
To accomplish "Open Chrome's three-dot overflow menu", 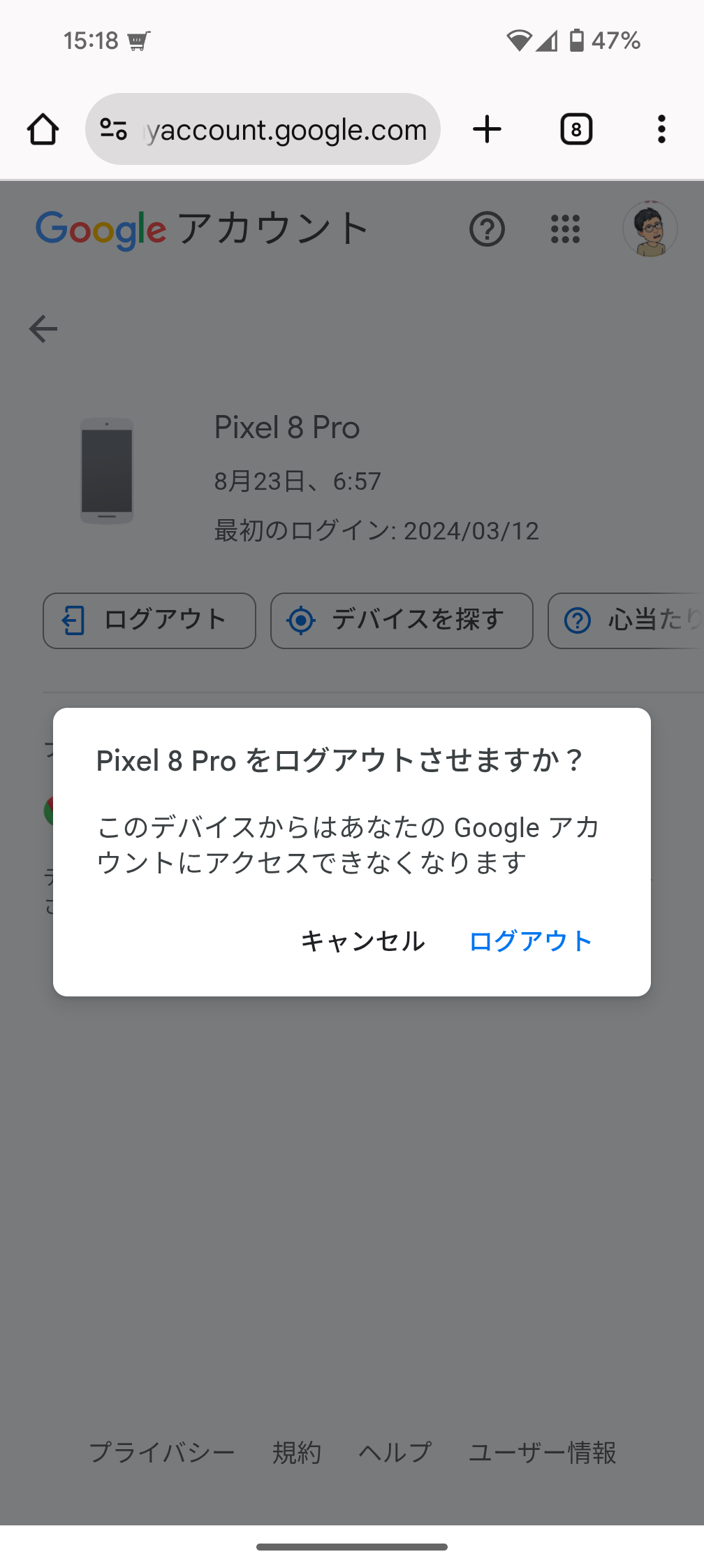I will [x=661, y=129].
